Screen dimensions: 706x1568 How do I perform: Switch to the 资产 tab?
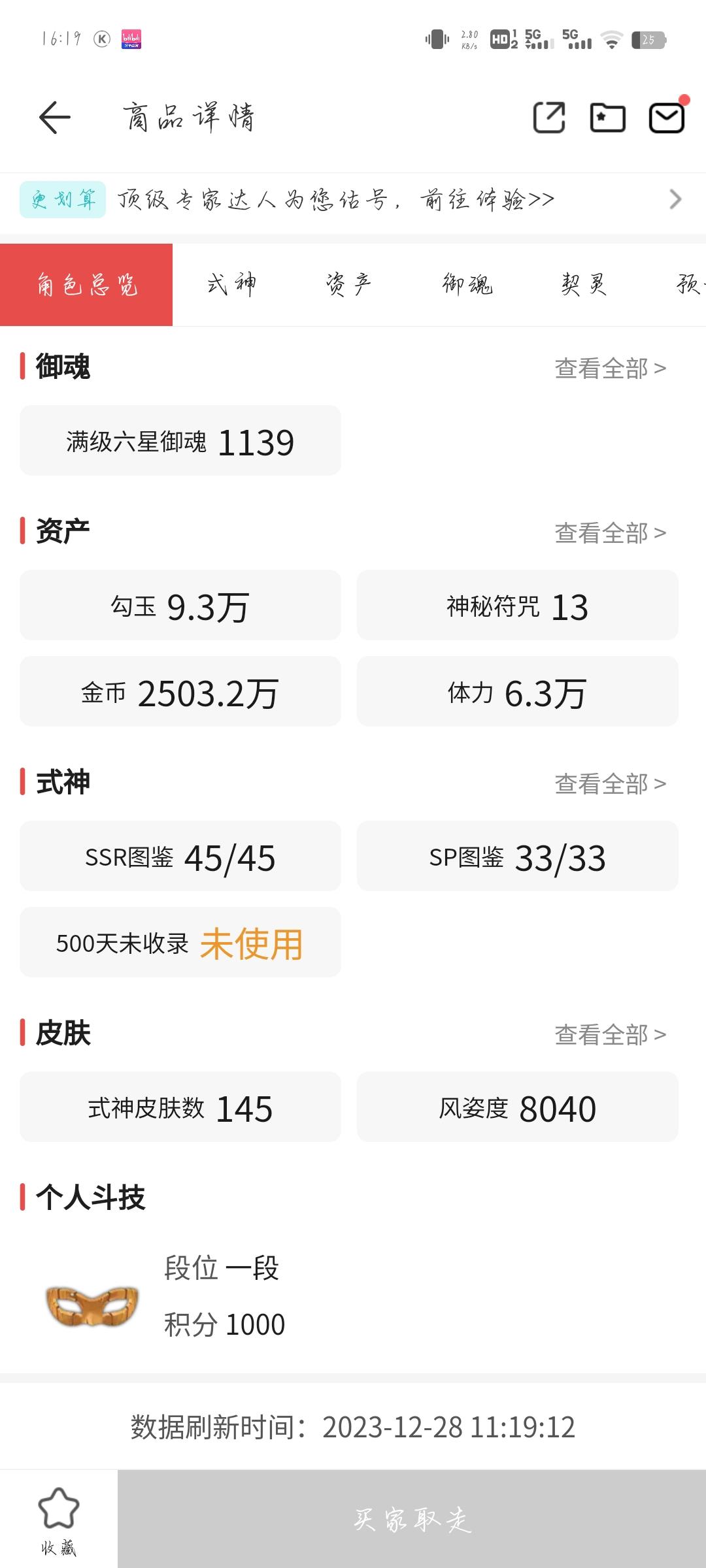coord(348,284)
